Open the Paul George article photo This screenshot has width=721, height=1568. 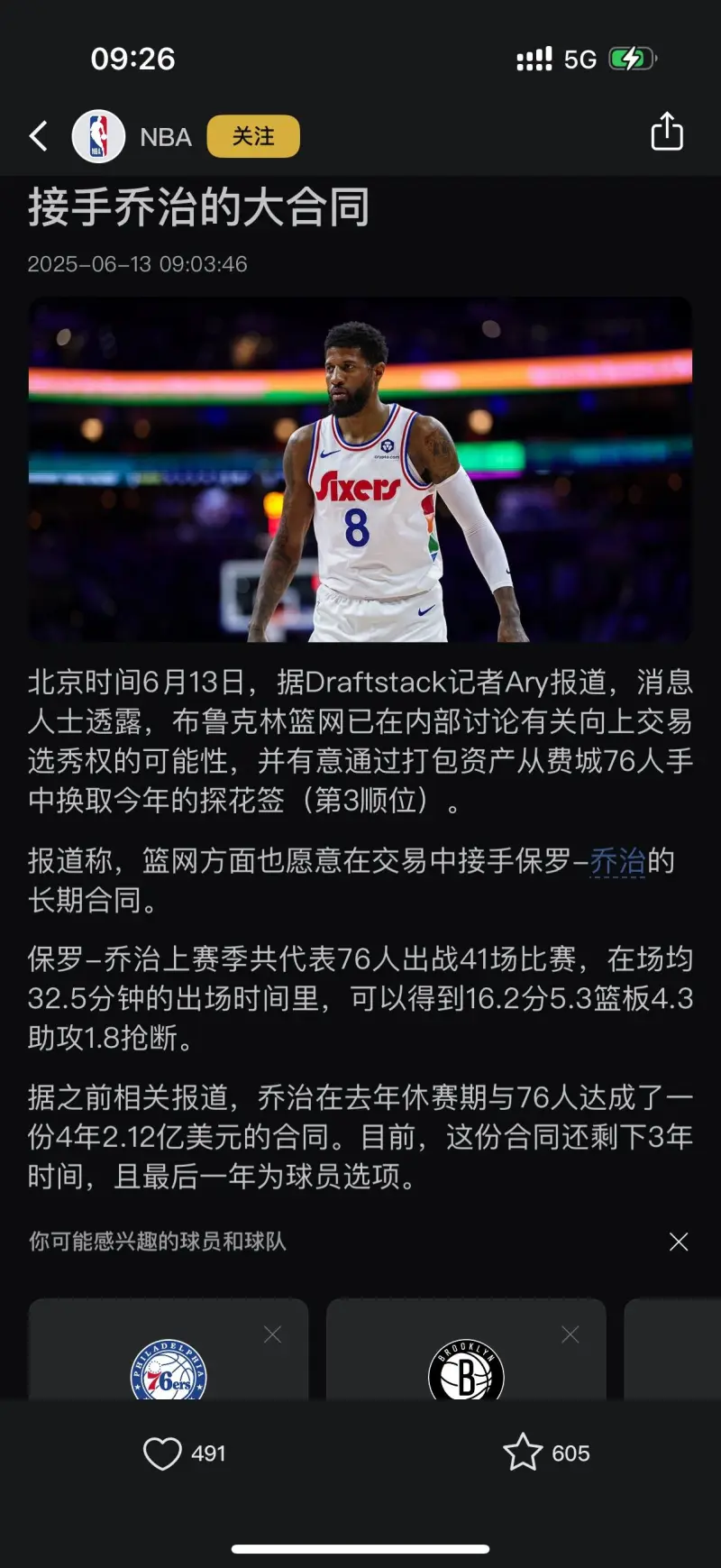pos(360,469)
